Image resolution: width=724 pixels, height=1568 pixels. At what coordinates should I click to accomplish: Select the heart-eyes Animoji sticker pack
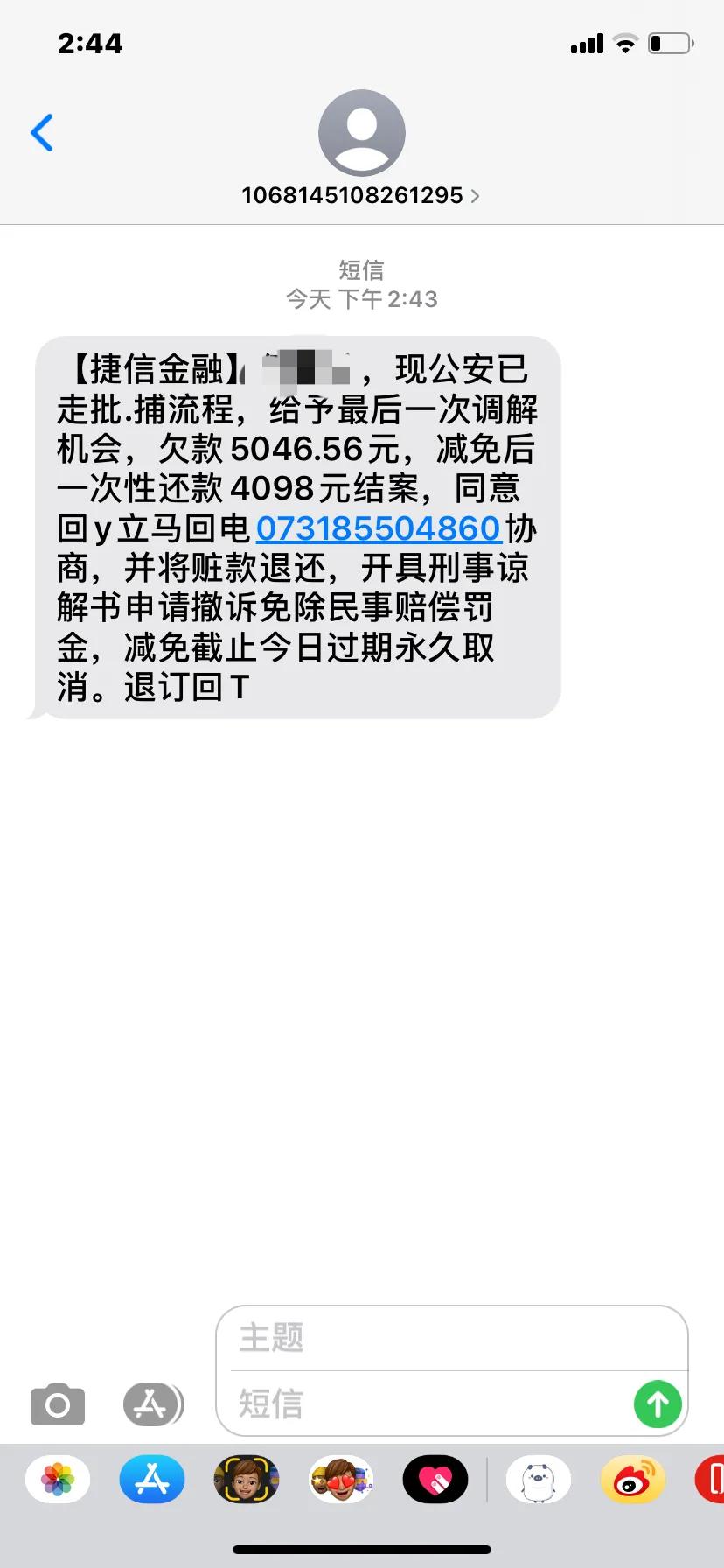coord(341,1479)
